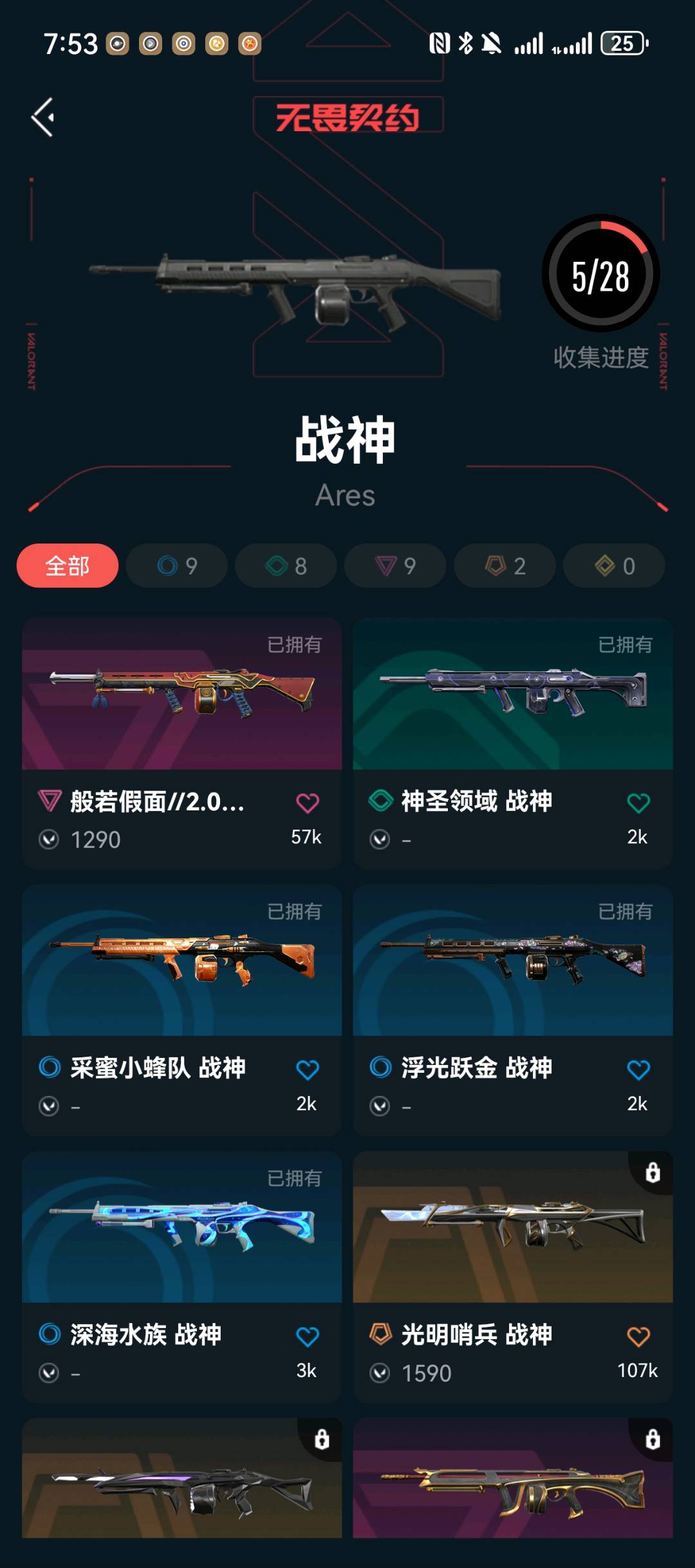Like the 浮光跃金 战神 skin
This screenshot has height=1568, width=695.
tap(638, 1070)
